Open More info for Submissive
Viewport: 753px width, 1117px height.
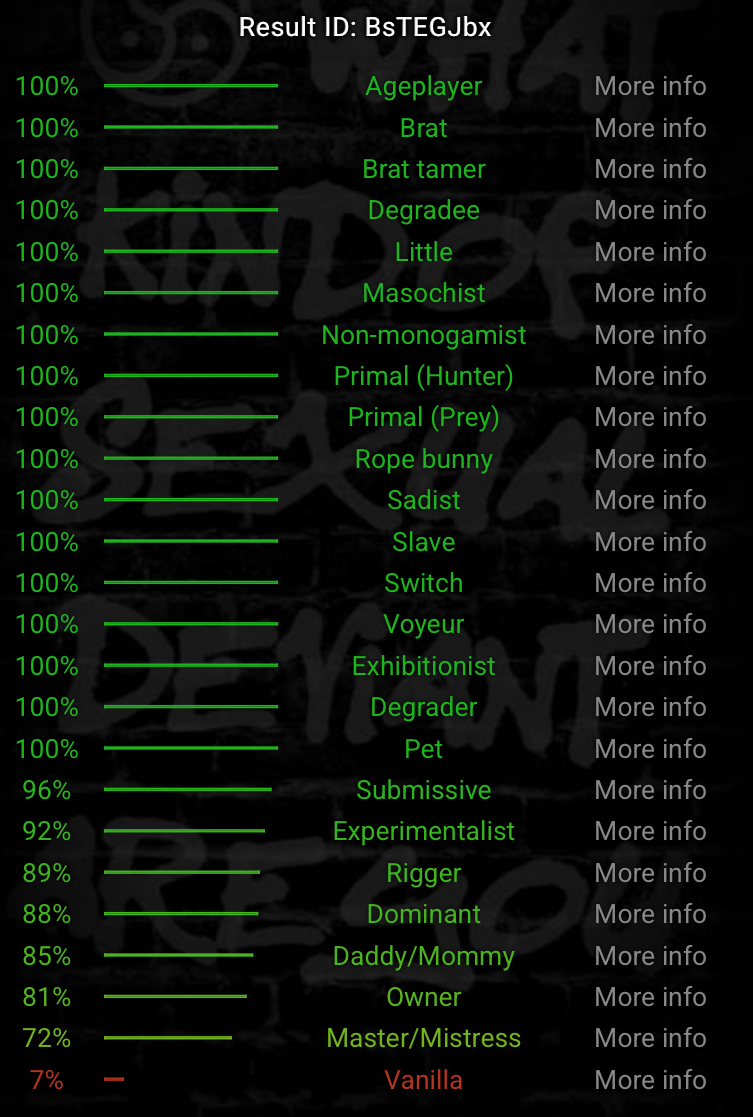pos(650,790)
